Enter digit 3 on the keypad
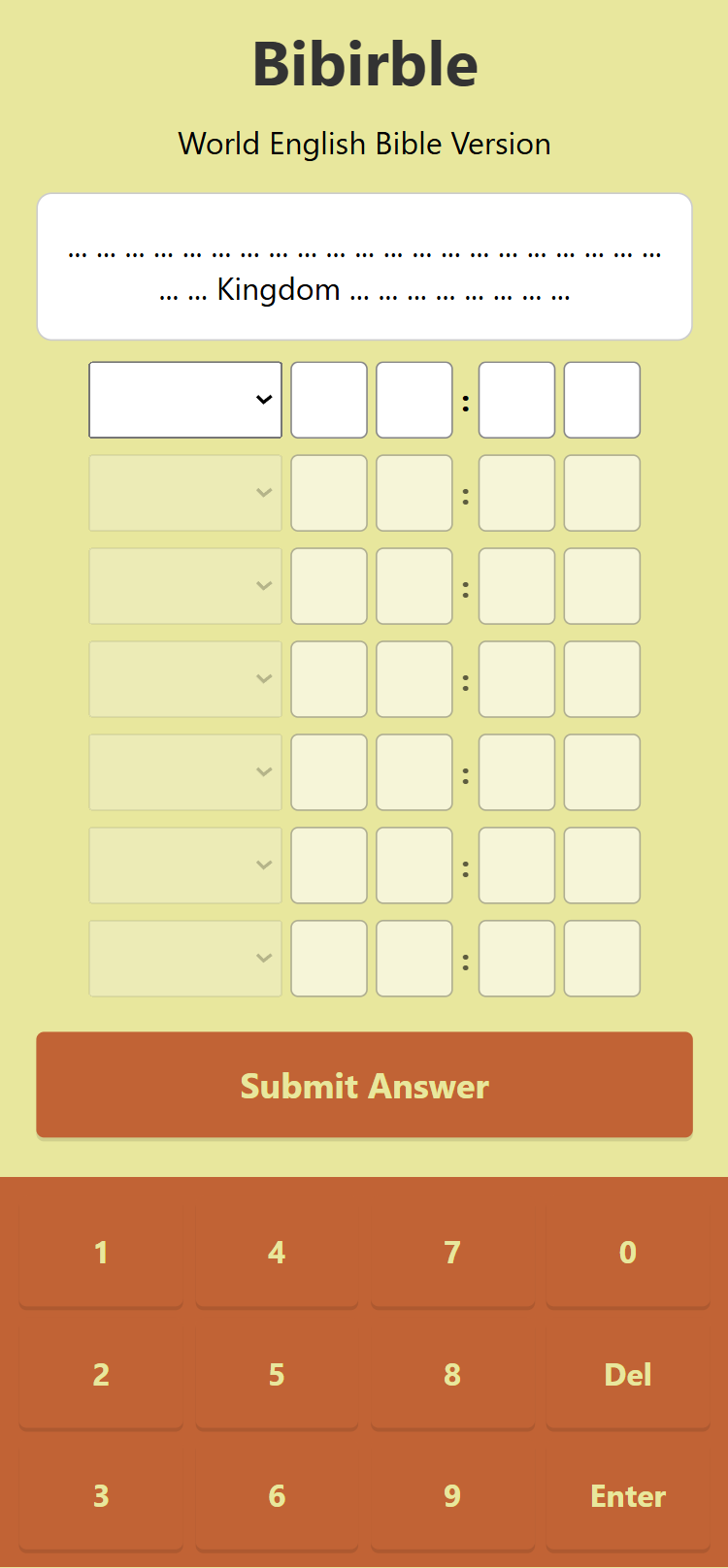728x1568 pixels. coord(101,1496)
